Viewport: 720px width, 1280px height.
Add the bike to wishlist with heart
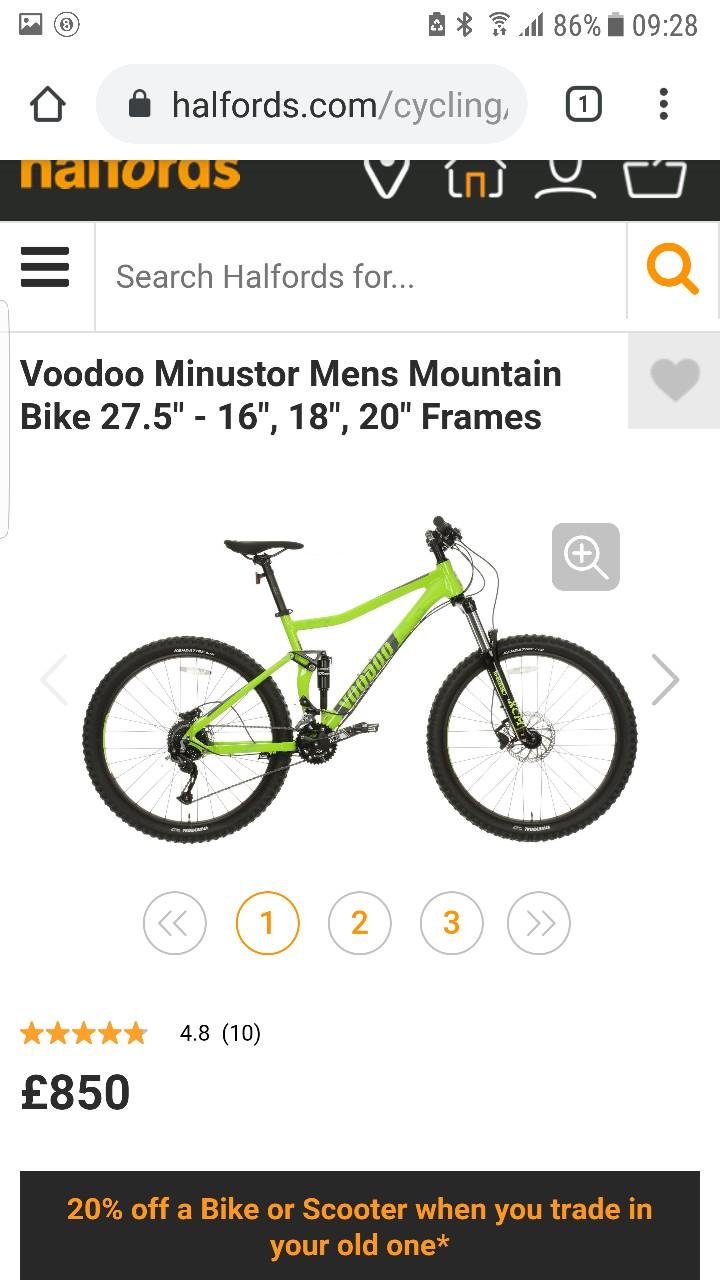pyautogui.click(x=674, y=380)
